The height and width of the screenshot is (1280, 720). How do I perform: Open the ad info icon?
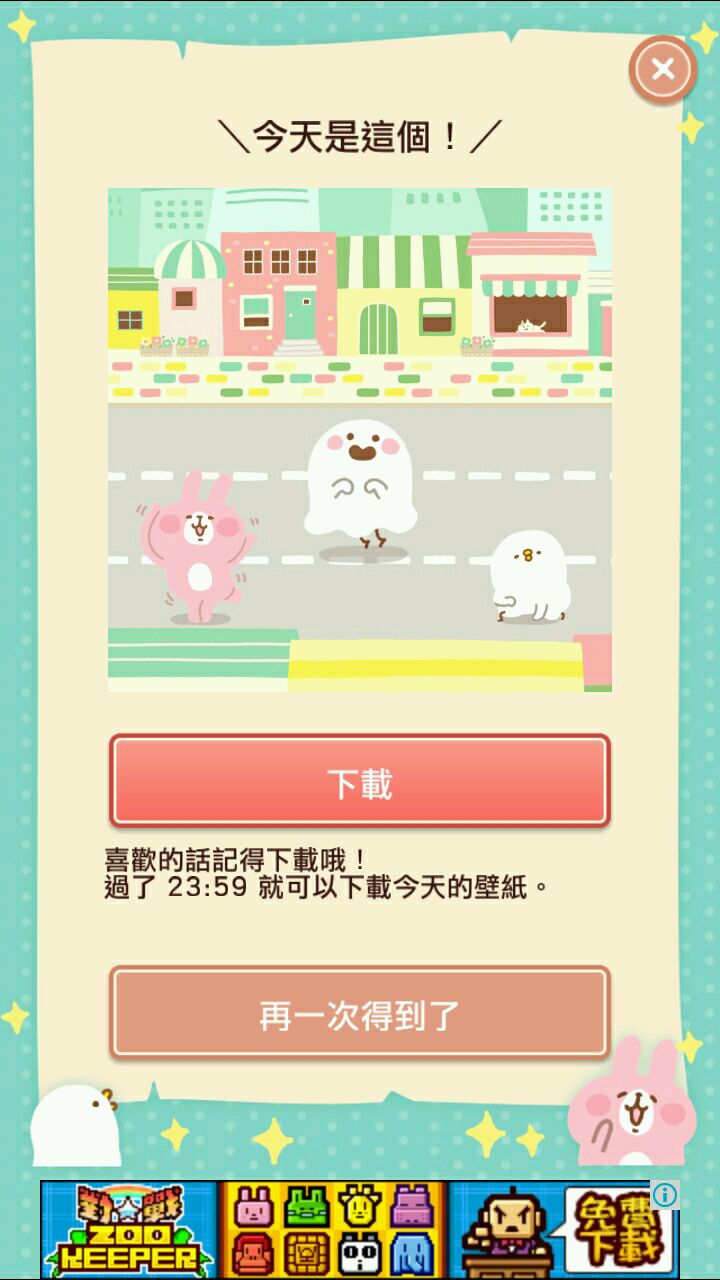pos(665,1195)
